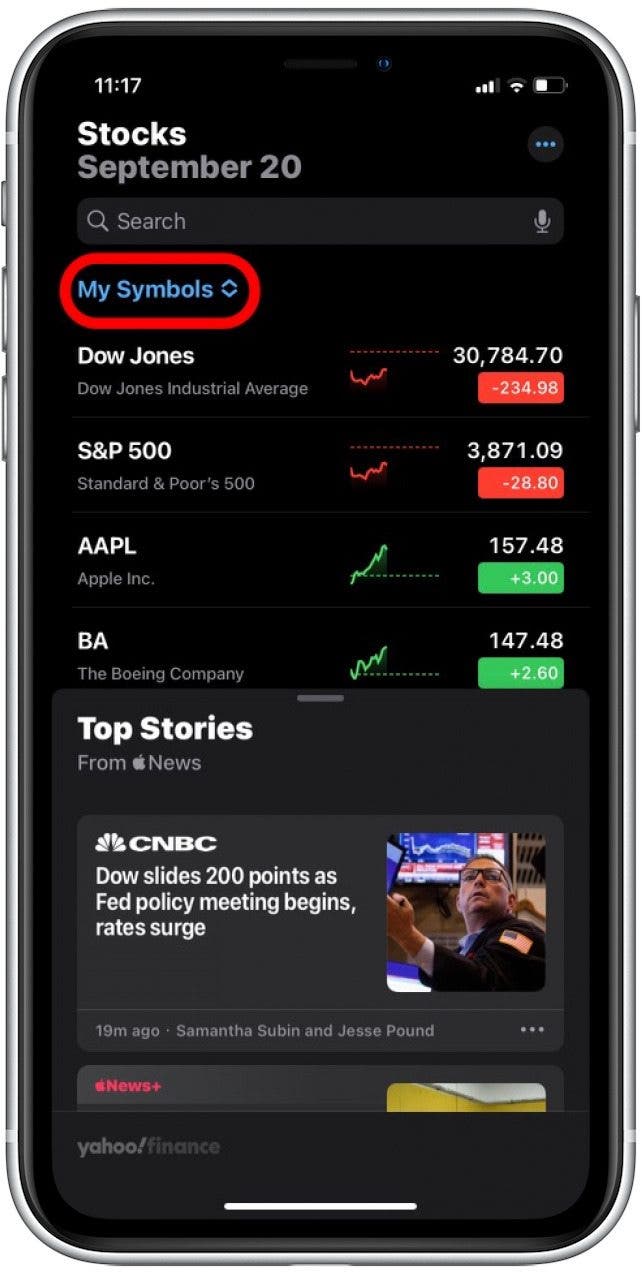View S&P 500 details

pos(200,466)
